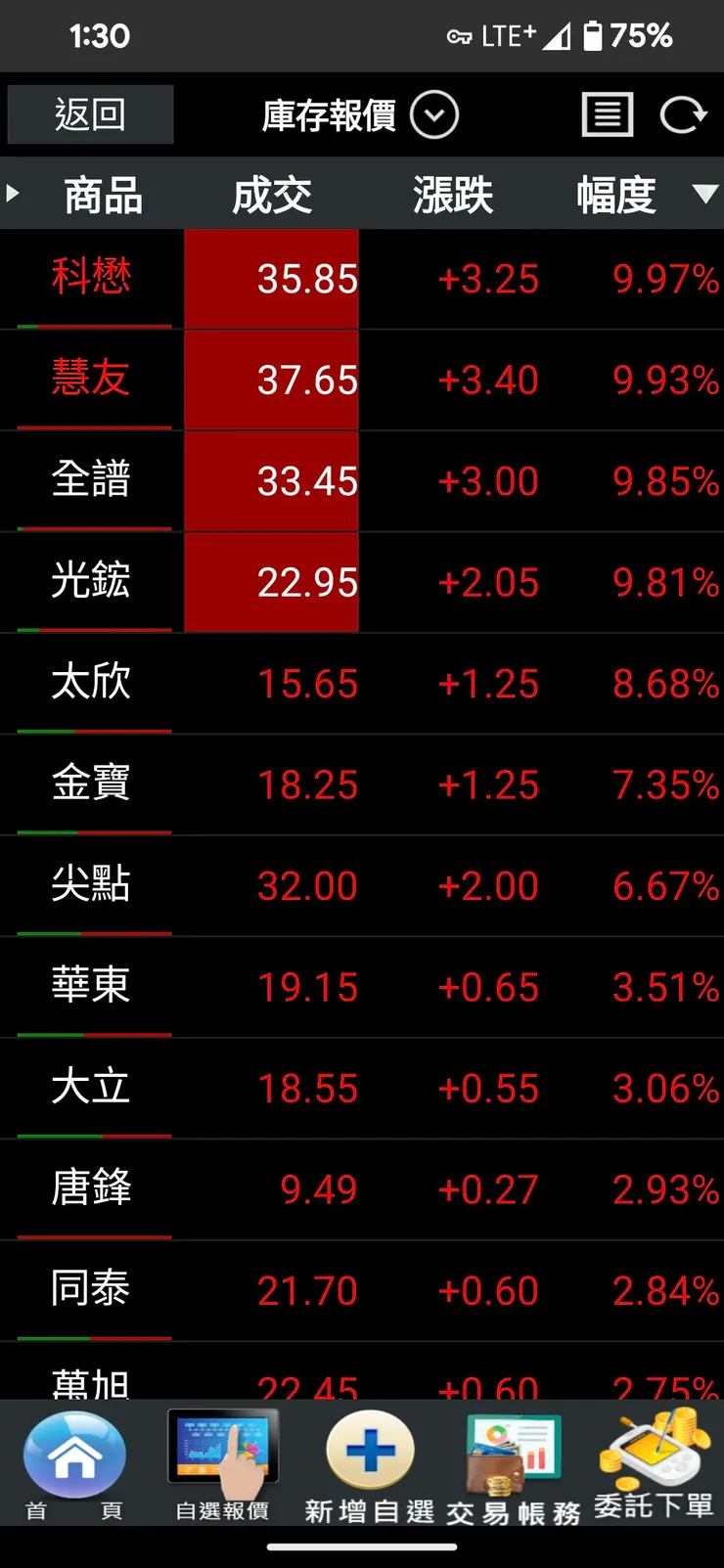
Task: Open the 唐鋒 stock row
Action: tap(362, 1189)
